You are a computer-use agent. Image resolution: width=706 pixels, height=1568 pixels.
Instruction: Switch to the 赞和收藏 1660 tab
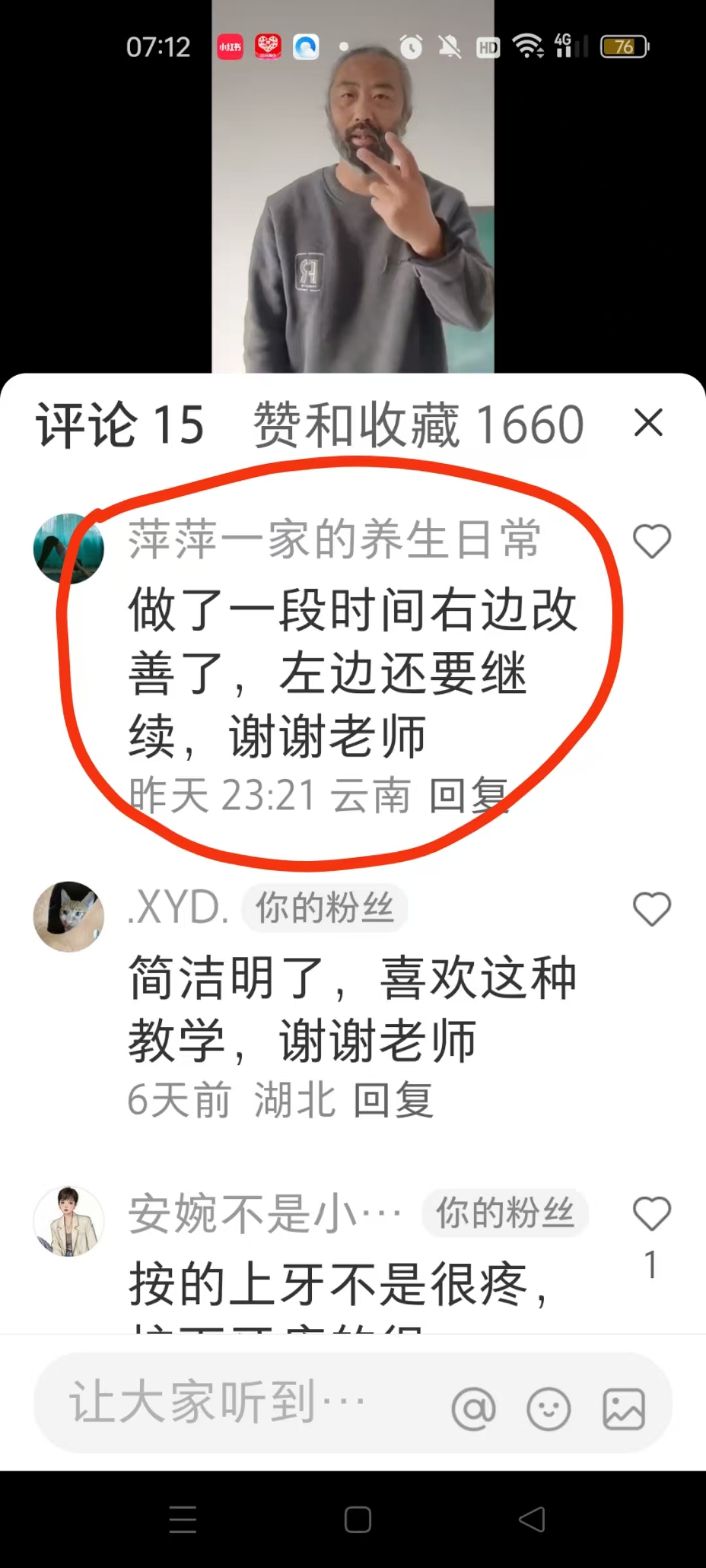(418, 425)
